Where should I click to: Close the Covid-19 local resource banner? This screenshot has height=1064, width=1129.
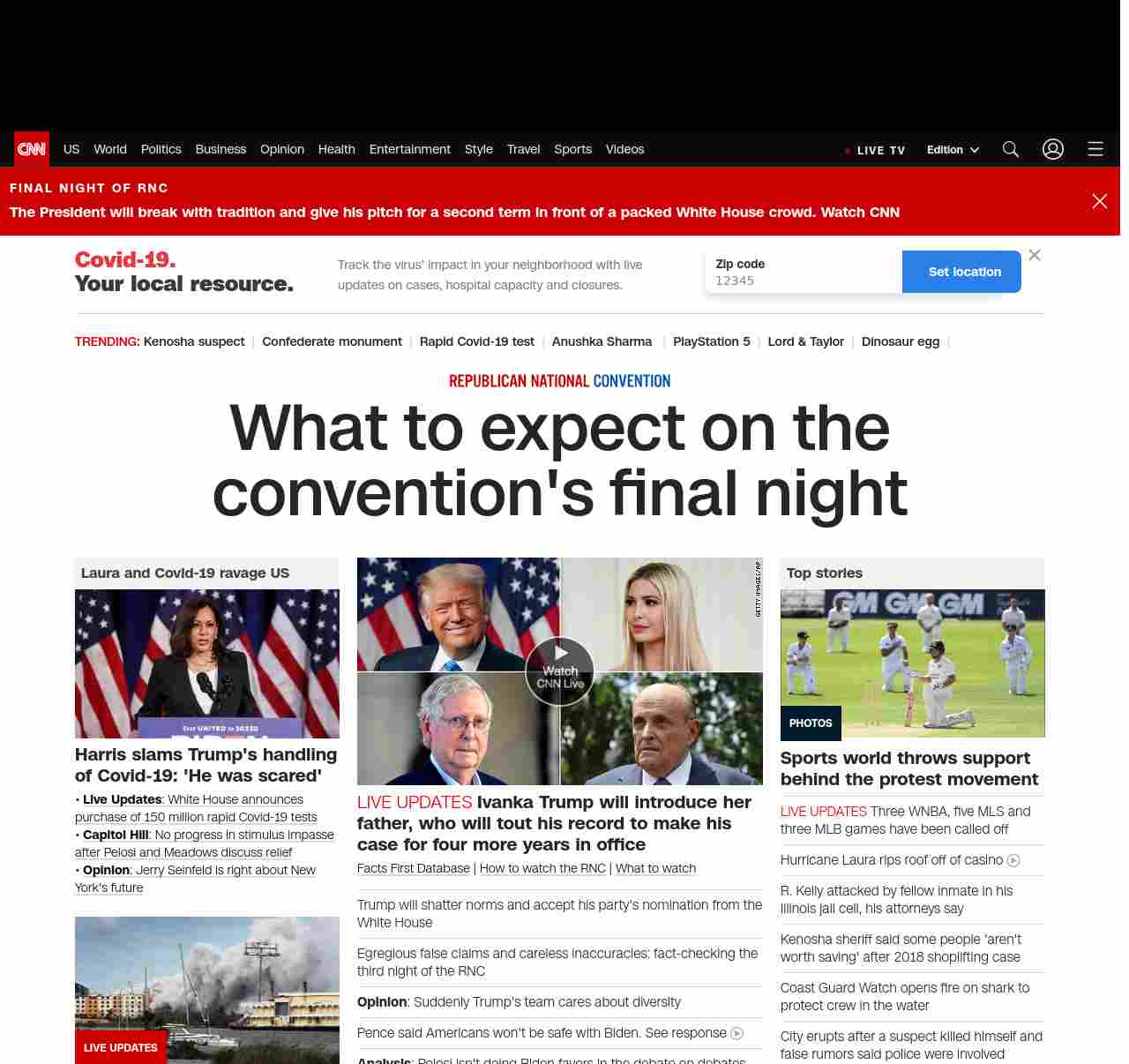click(1034, 255)
